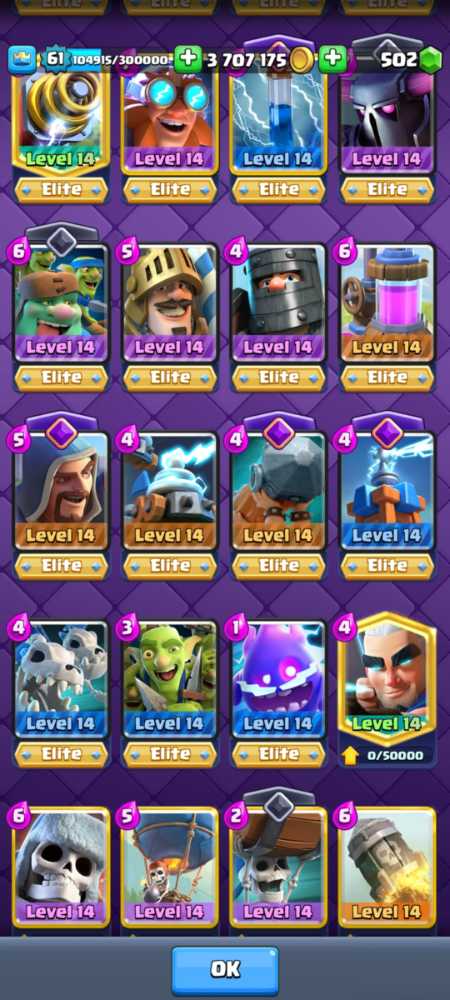The height and width of the screenshot is (1000, 450).
Task: Tap Magic Archer's 0/50000 upgrade bar
Action: click(x=388, y=756)
